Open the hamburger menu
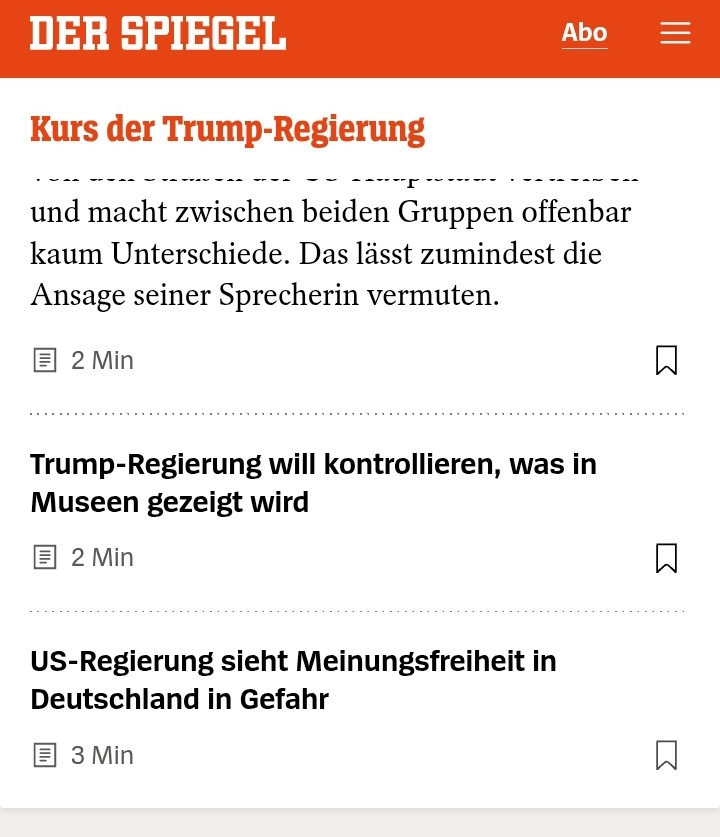Image resolution: width=720 pixels, height=837 pixels. pos(675,34)
